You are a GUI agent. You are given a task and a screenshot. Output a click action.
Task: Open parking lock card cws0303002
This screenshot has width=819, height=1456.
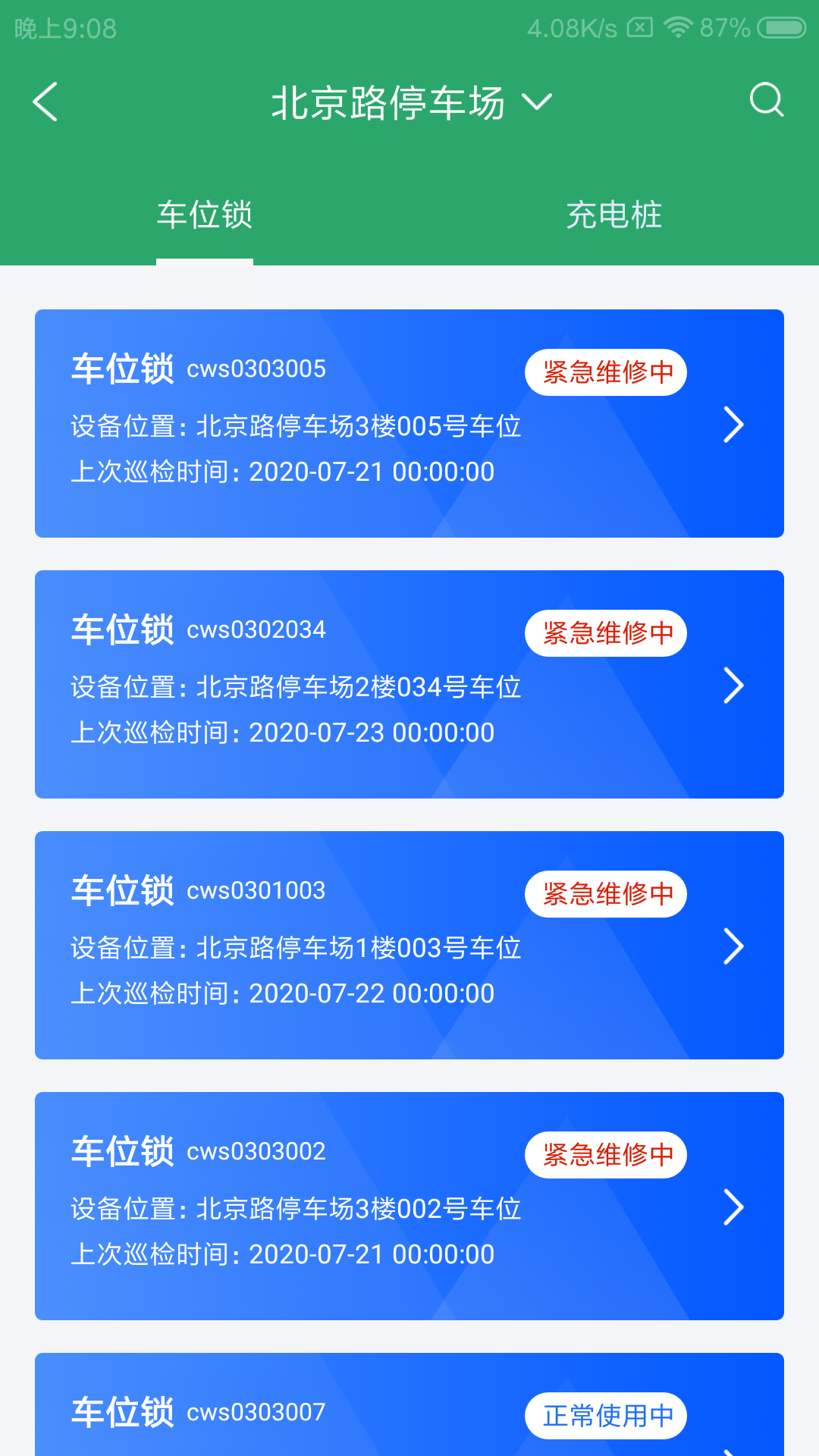point(409,1206)
